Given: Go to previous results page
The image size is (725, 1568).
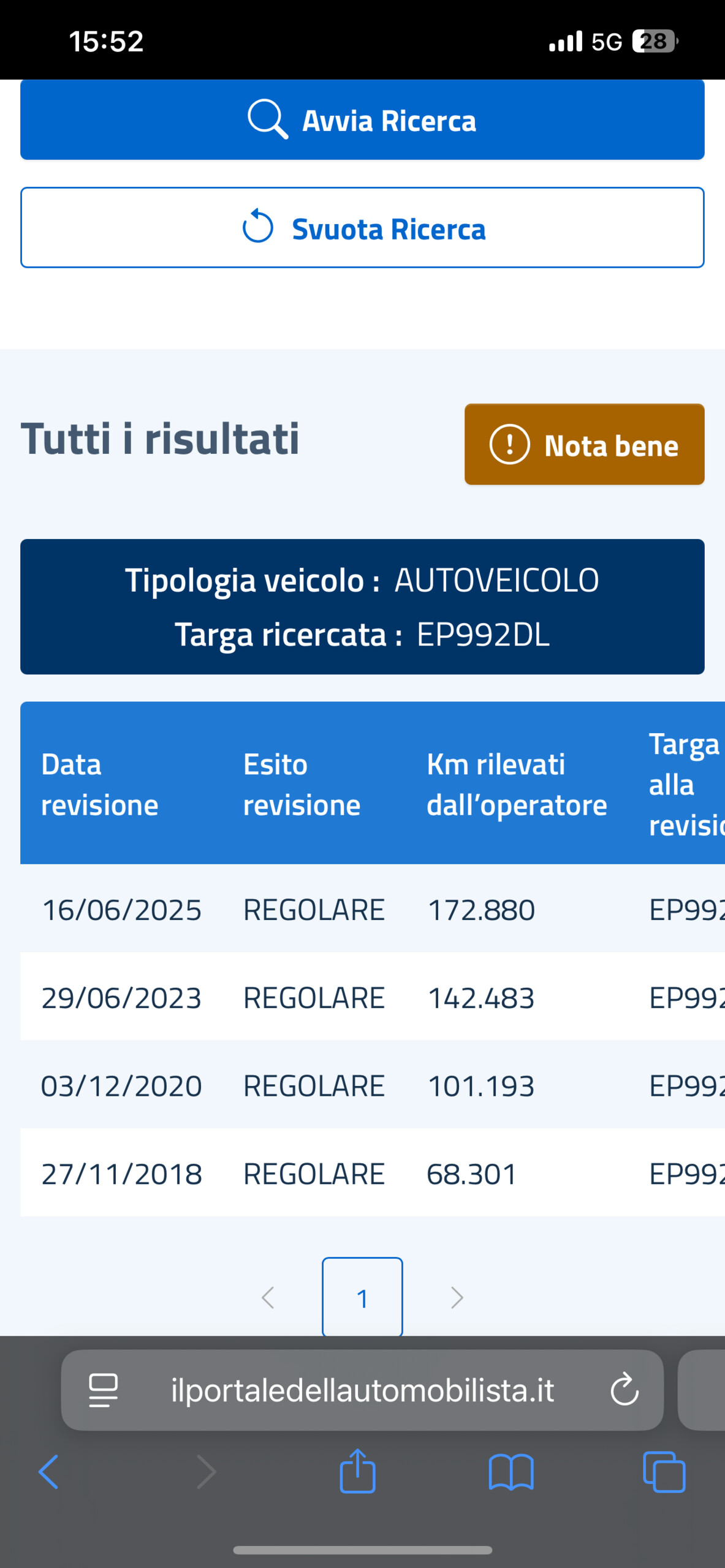Looking at the screenshot, I should coord(268,1297).
